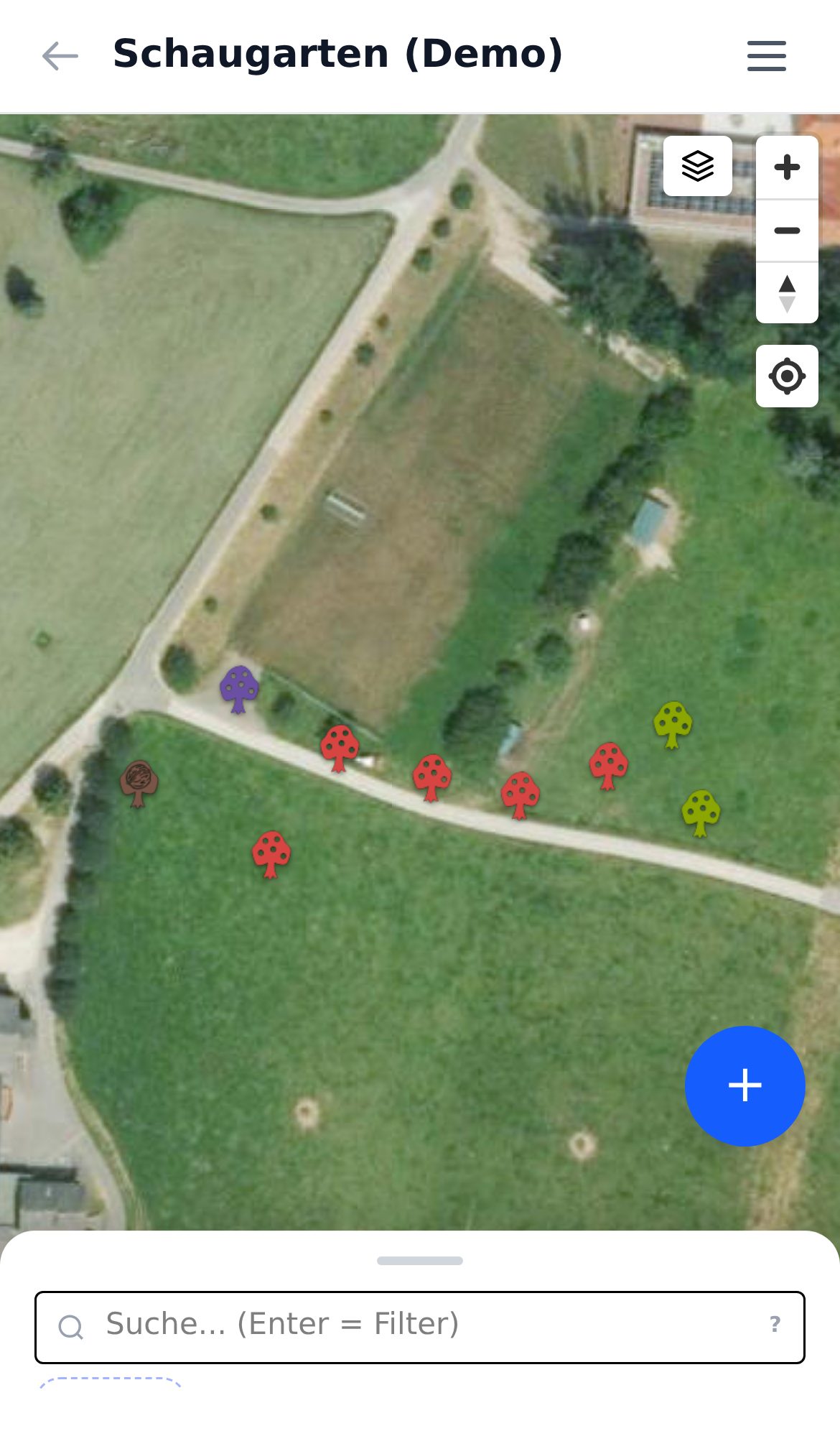Go back using the arrow icon
The image size is (840, 1431).
tap(60, 56)
